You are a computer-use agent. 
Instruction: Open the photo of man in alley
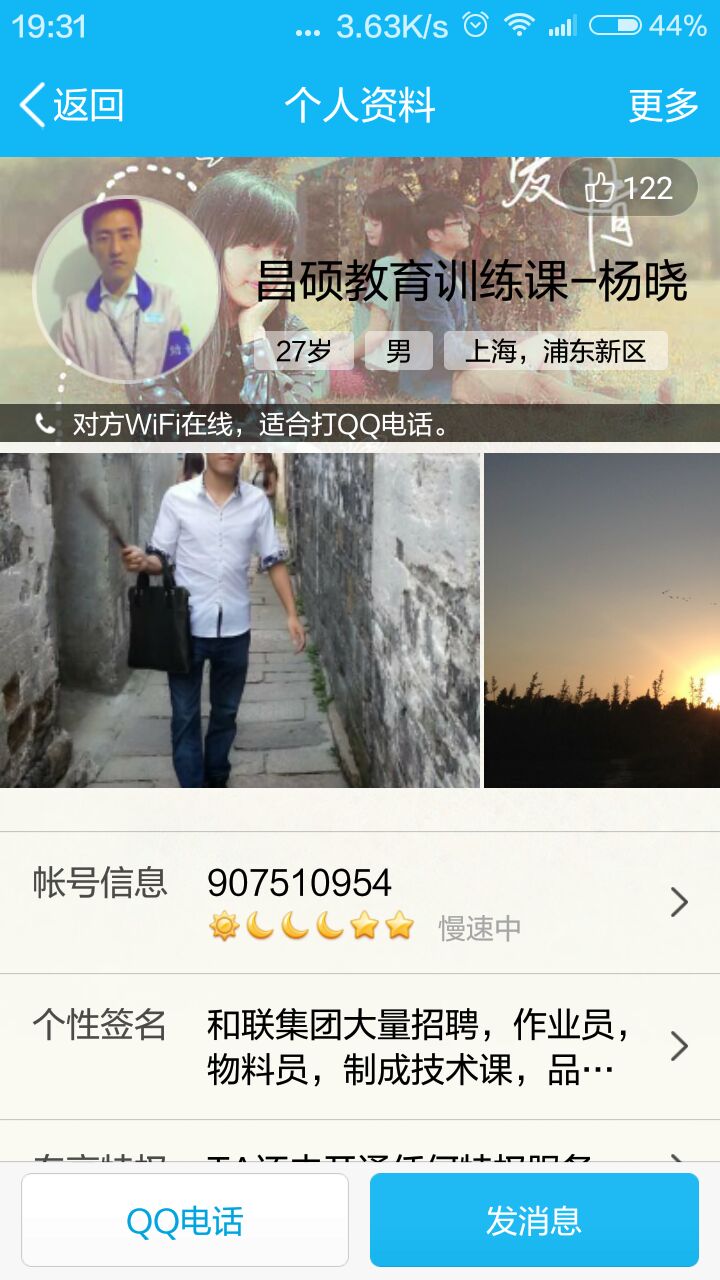[240, 620]
